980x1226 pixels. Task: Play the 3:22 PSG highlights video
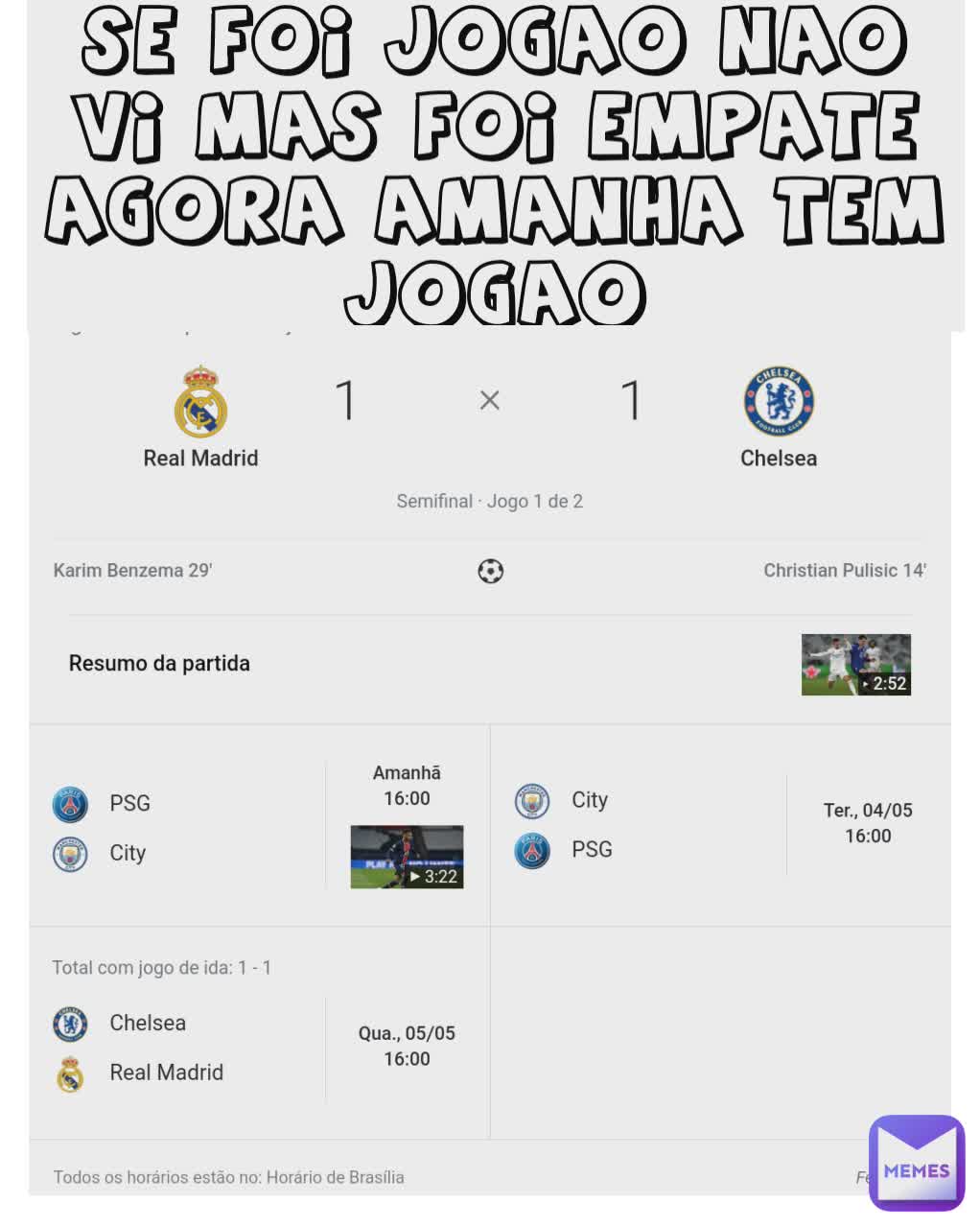(x=407, y=858)
